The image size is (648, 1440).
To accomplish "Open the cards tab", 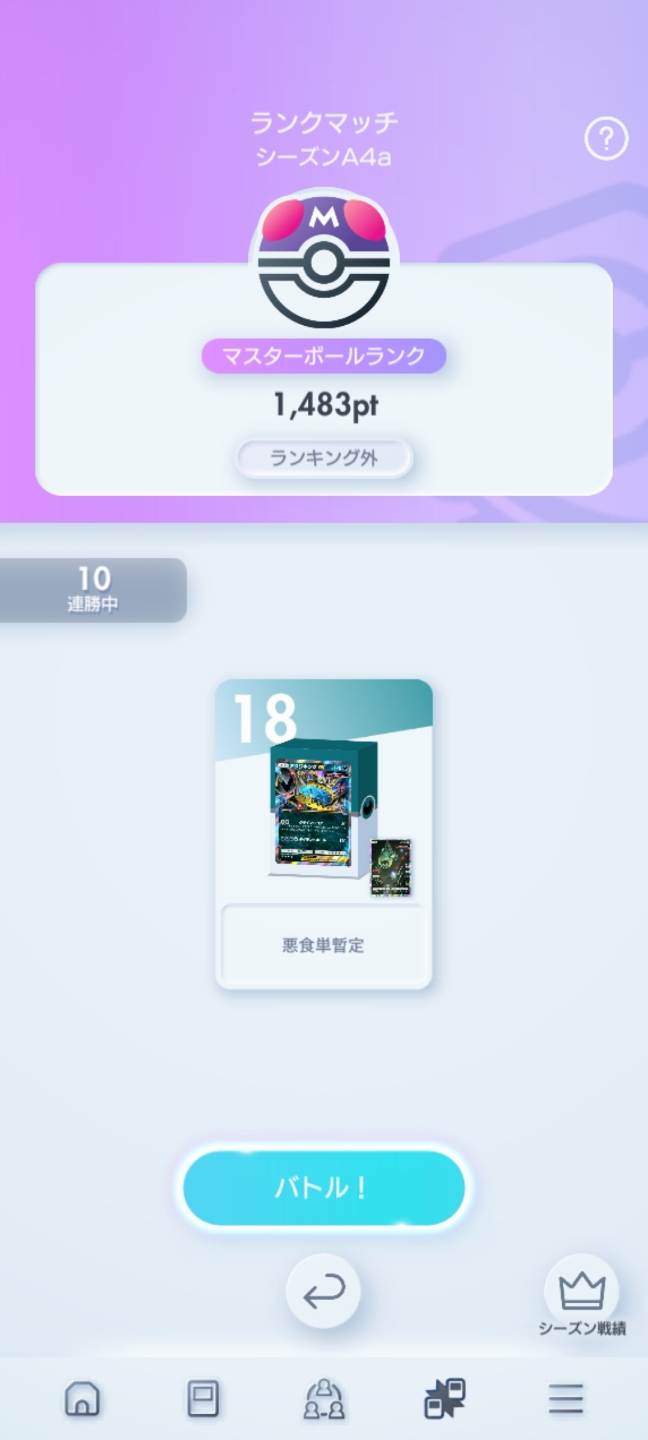I will click(x=203, y=1398).
